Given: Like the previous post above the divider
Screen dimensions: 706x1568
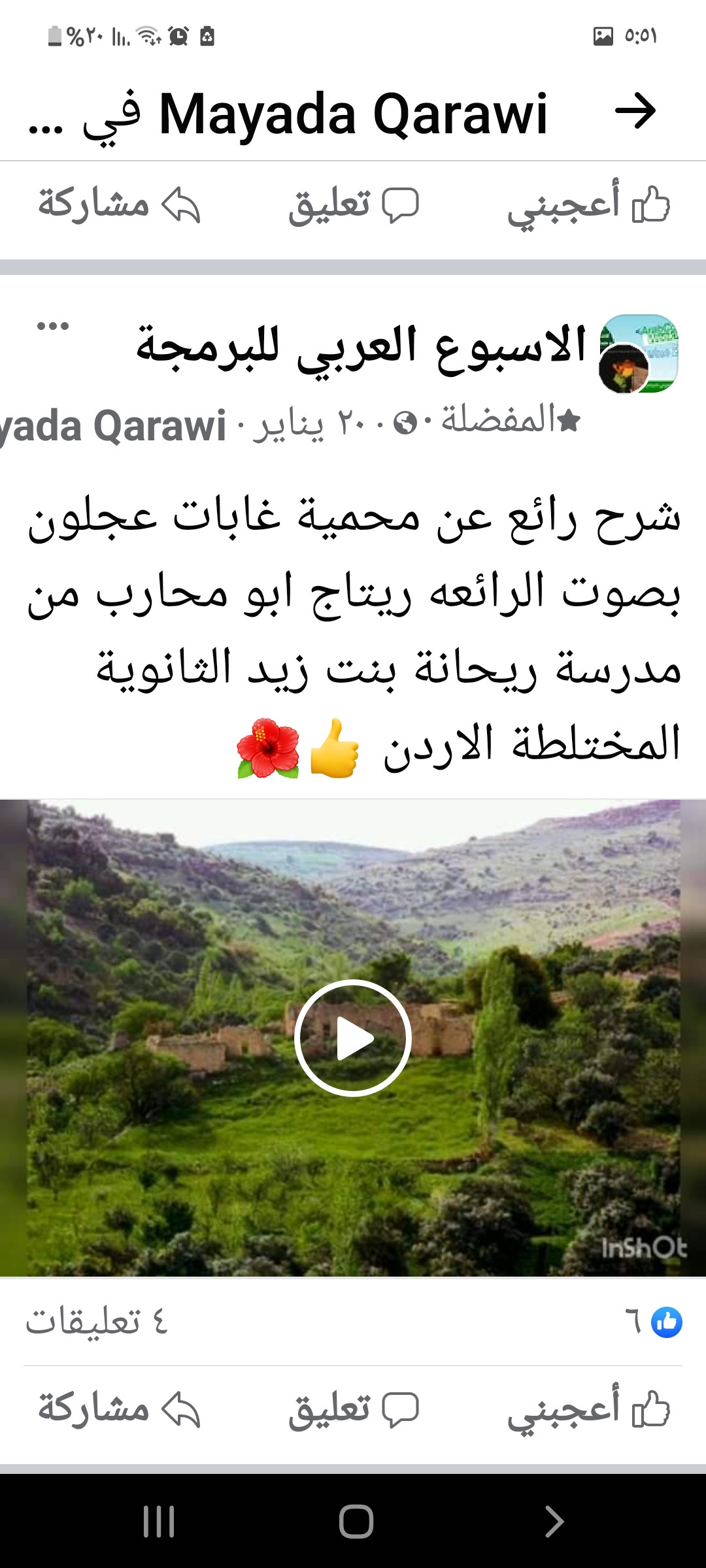Looking at the screenshot, I should [588, 204].
